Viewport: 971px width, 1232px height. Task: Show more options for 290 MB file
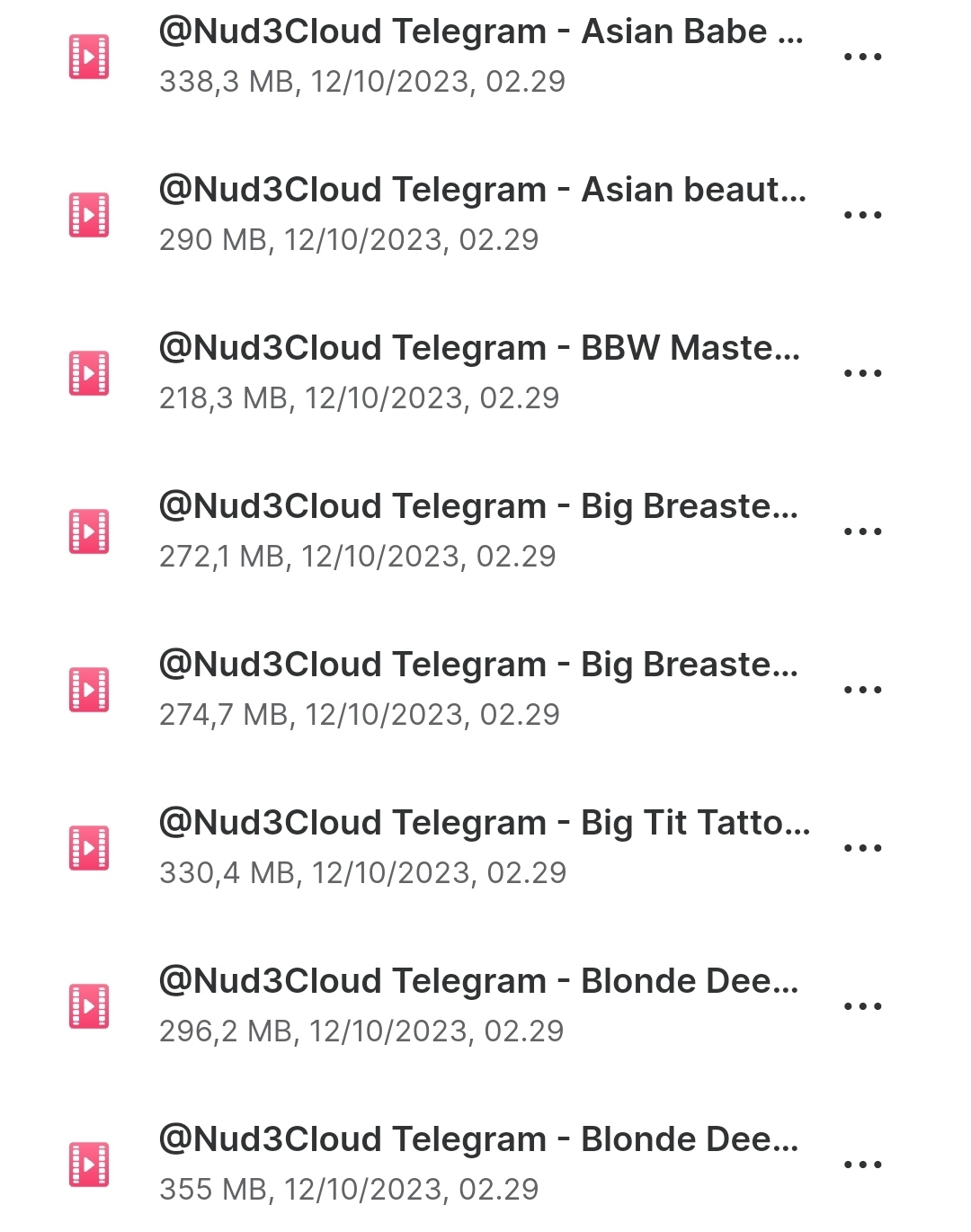click(x=862, y=215)
